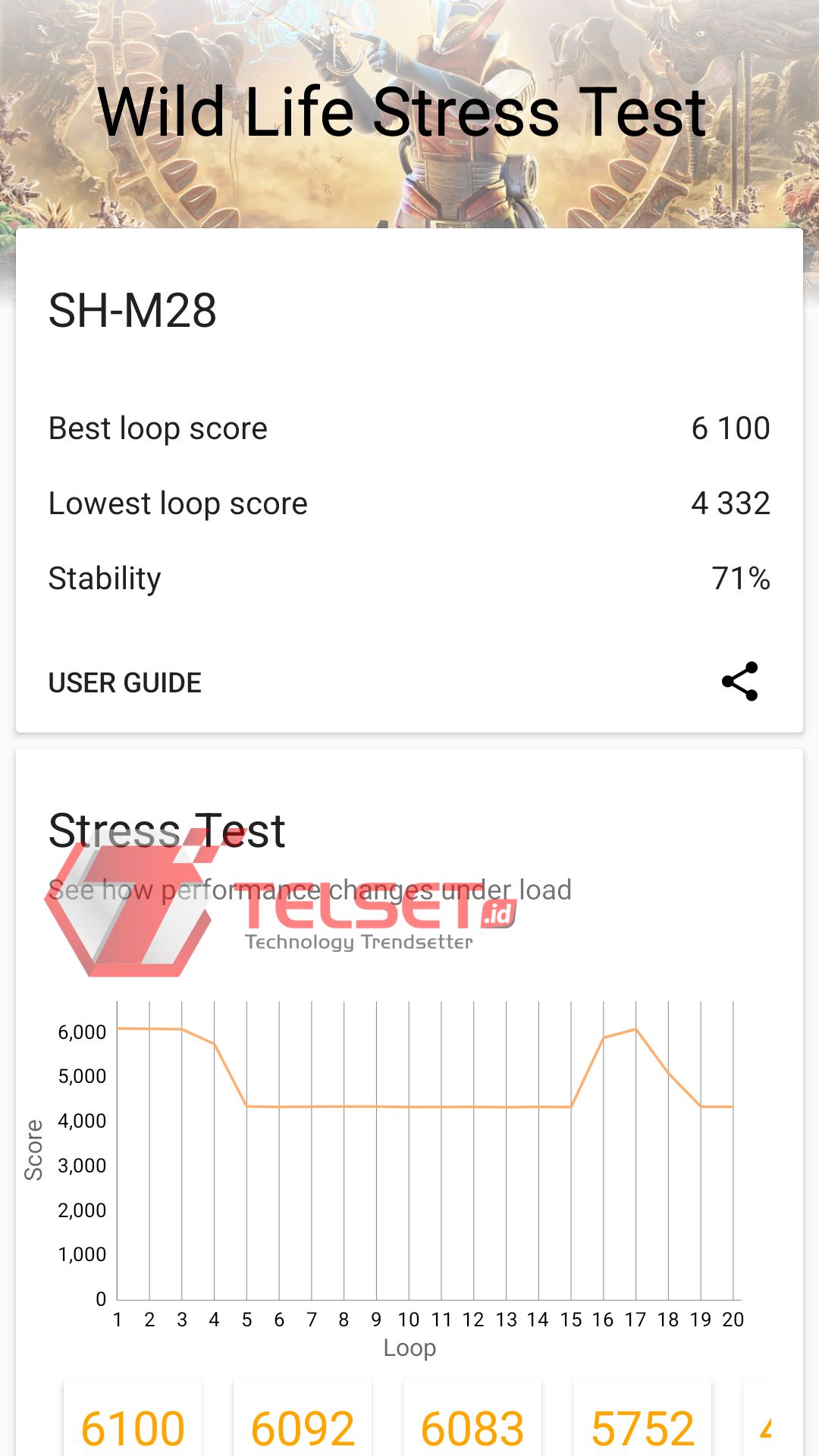819x1456 pixels.
Task: Share the Wild Life Stress Test result
Action: coord(739,681)
